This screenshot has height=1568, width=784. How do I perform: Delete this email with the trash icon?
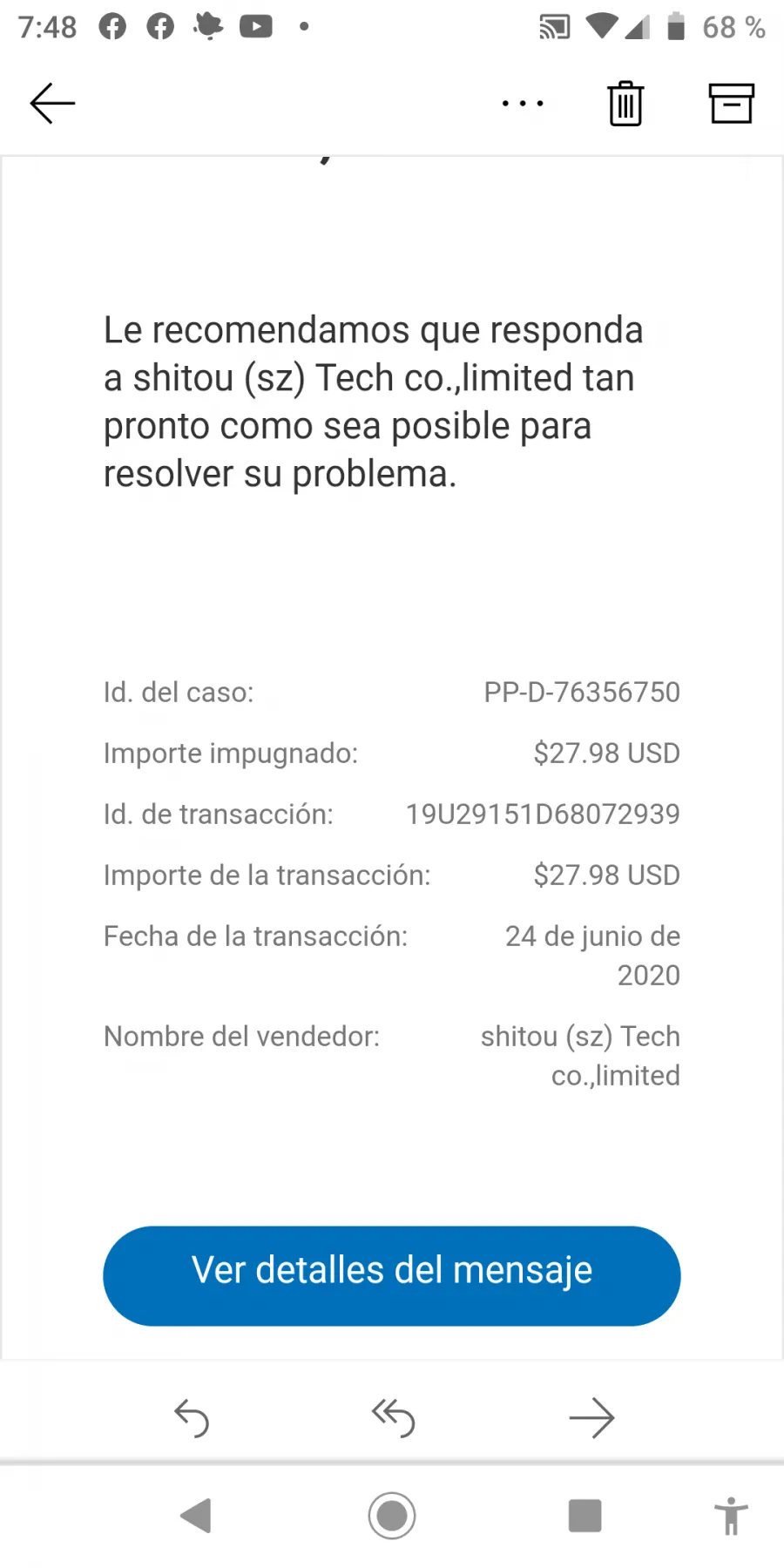click(x=625, y=104)
